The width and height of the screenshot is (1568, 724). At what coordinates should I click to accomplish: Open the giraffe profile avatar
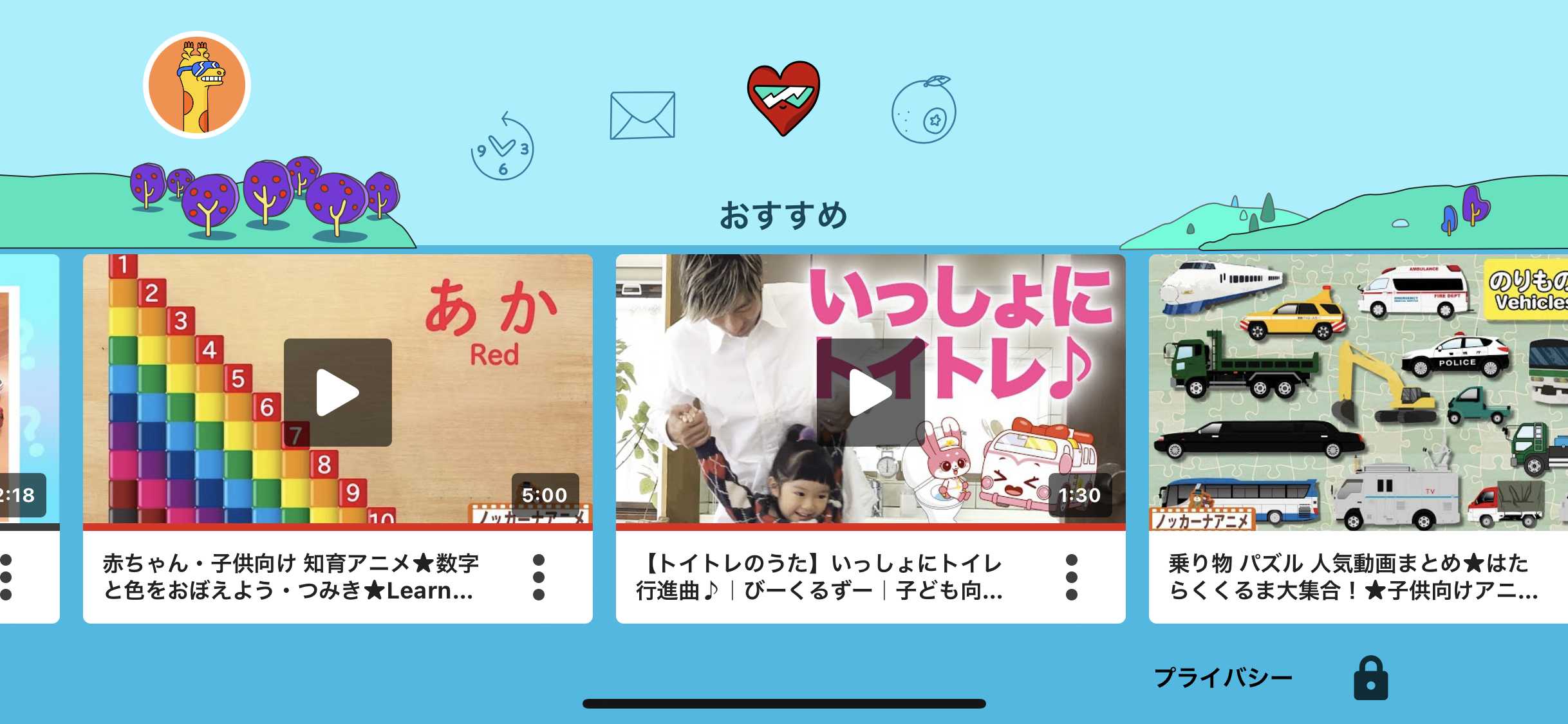(x=196, y=85)
